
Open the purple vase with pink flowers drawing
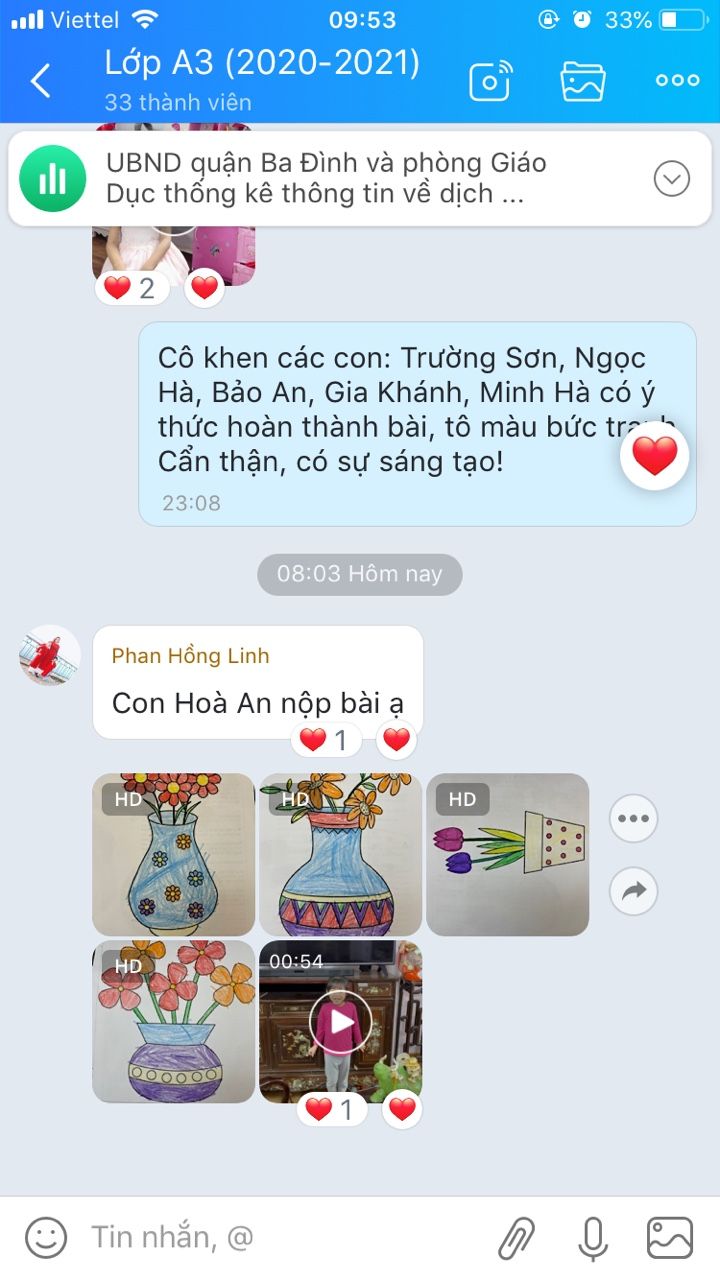[x=173, y=1022]
